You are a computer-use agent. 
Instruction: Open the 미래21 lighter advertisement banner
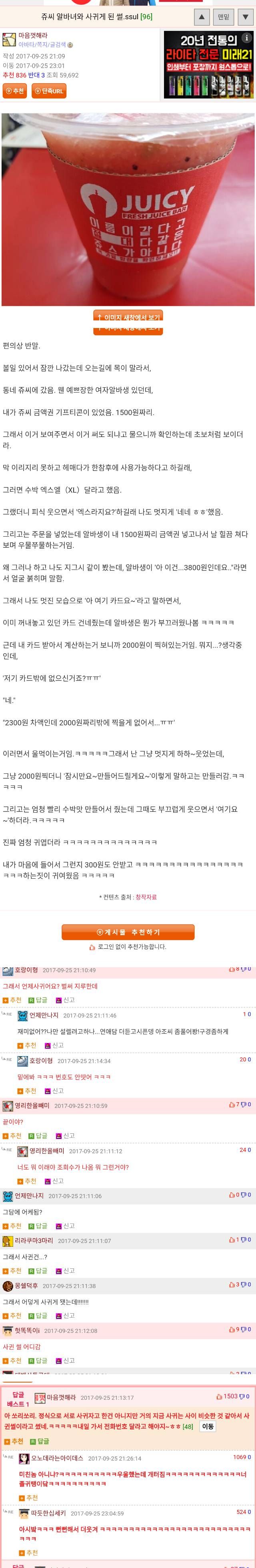[208, 64]
